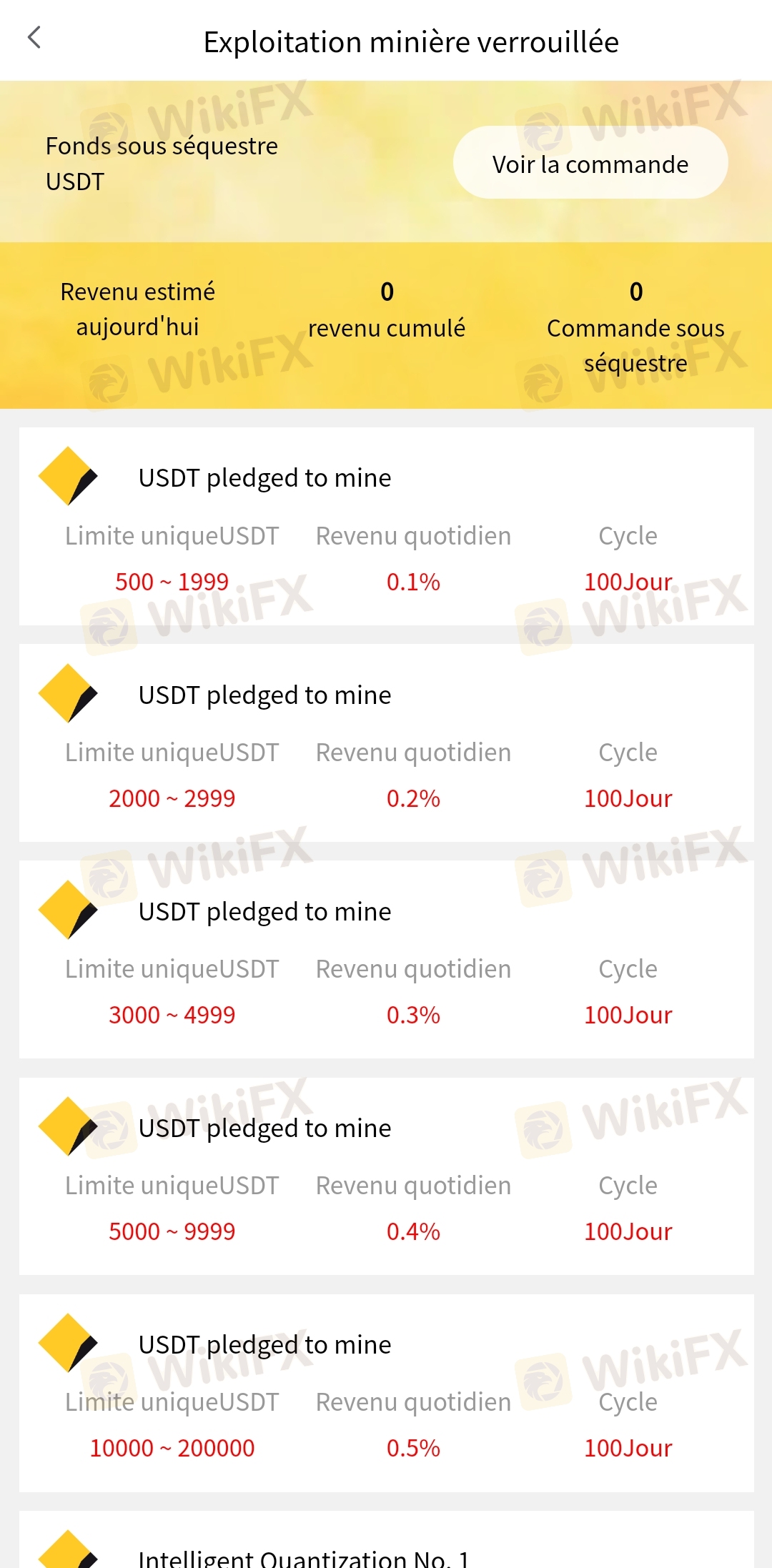Open the 0.3% daily income pledge card
The height and width of the screenshot is (1568, 772).
[386, 960]
